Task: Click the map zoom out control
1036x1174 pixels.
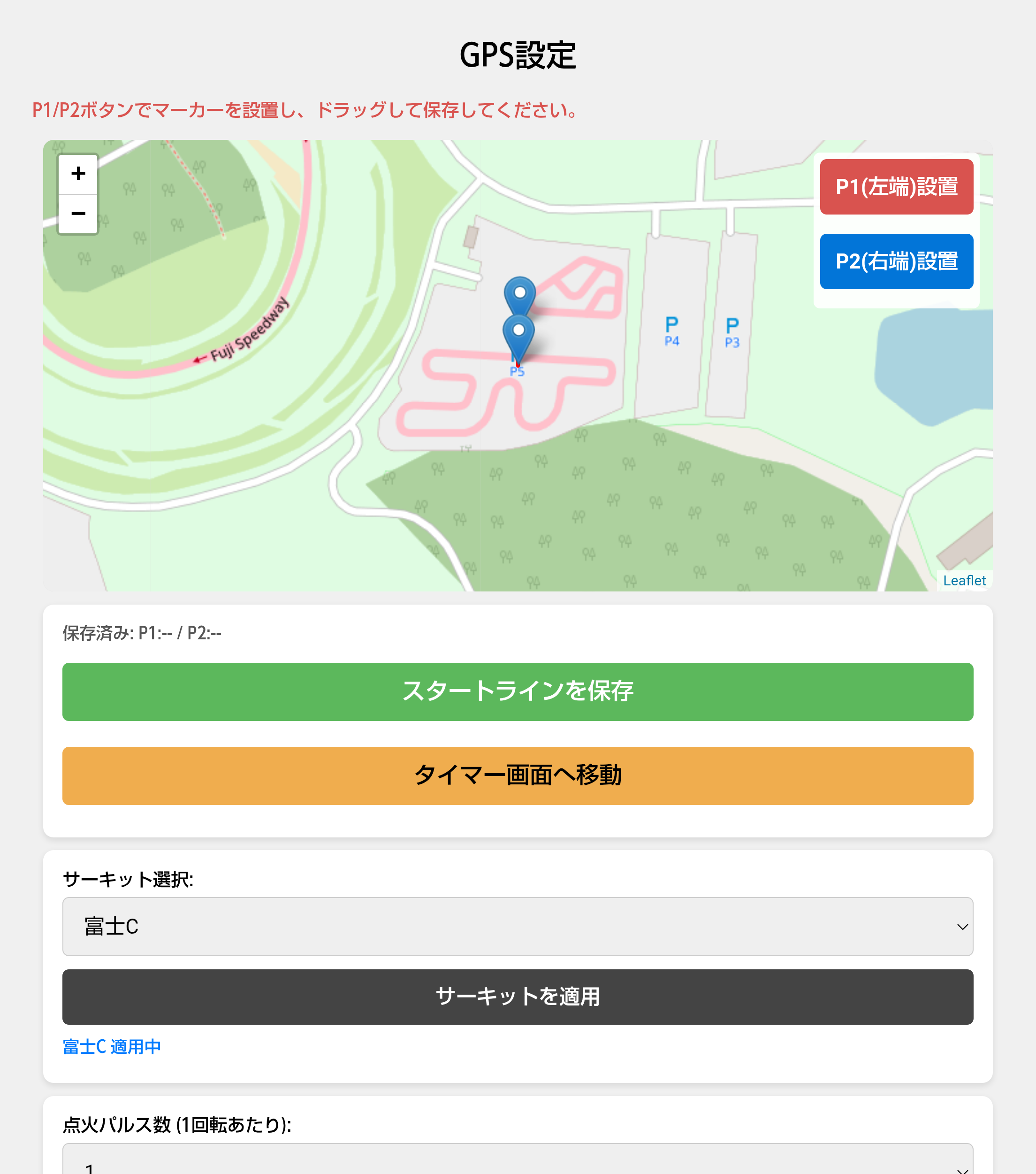Action: coord(78,213)
